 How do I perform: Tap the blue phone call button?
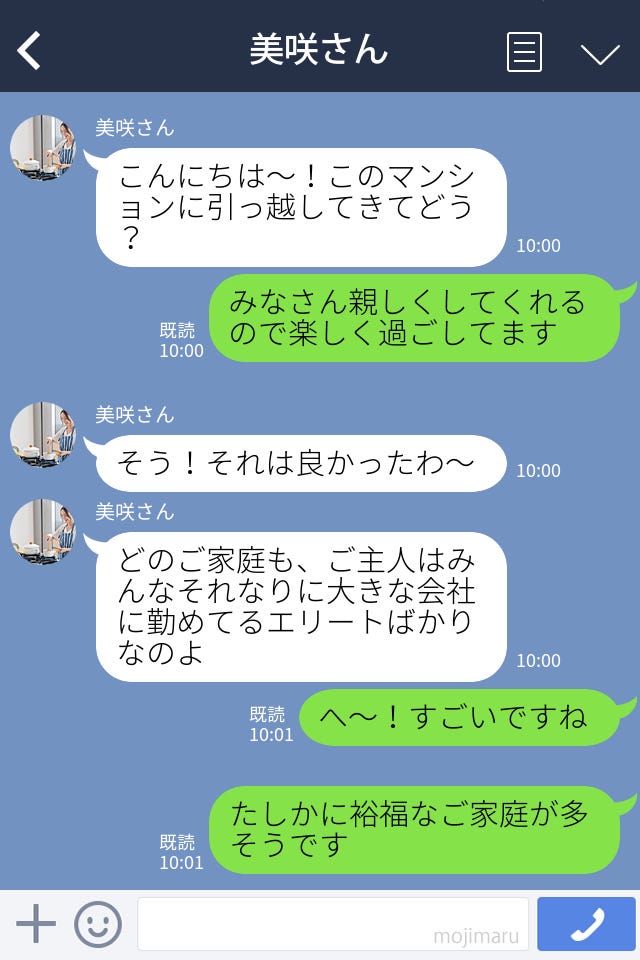pyautogui.click(x=586, y=924)
